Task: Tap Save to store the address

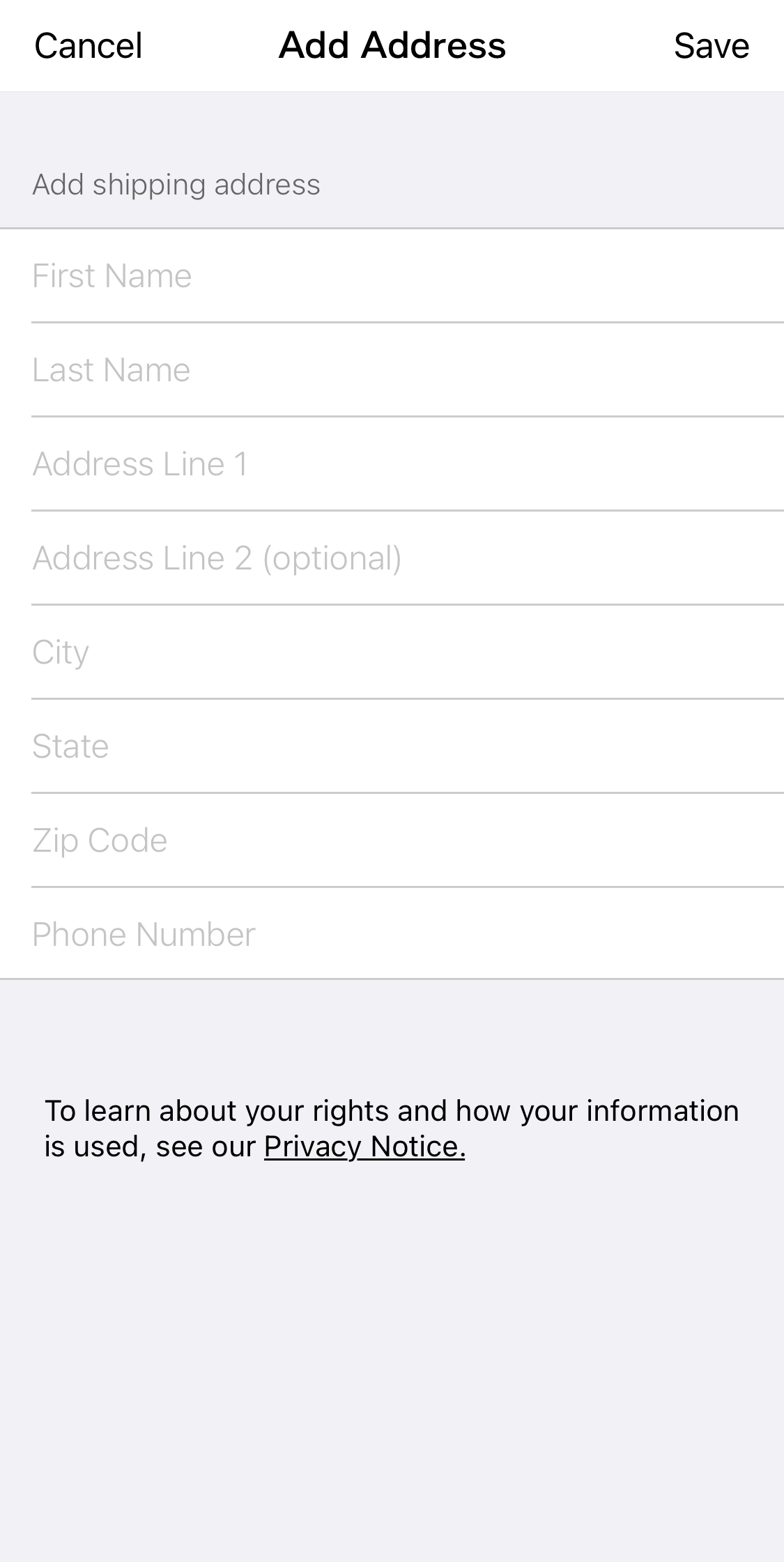Action: [710, 45]
